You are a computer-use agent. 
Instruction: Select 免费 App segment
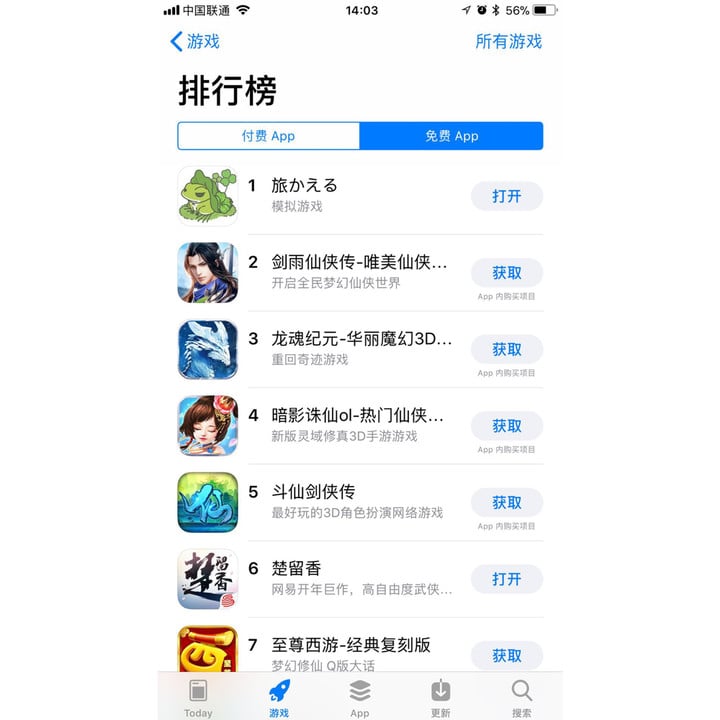point(451,136)
